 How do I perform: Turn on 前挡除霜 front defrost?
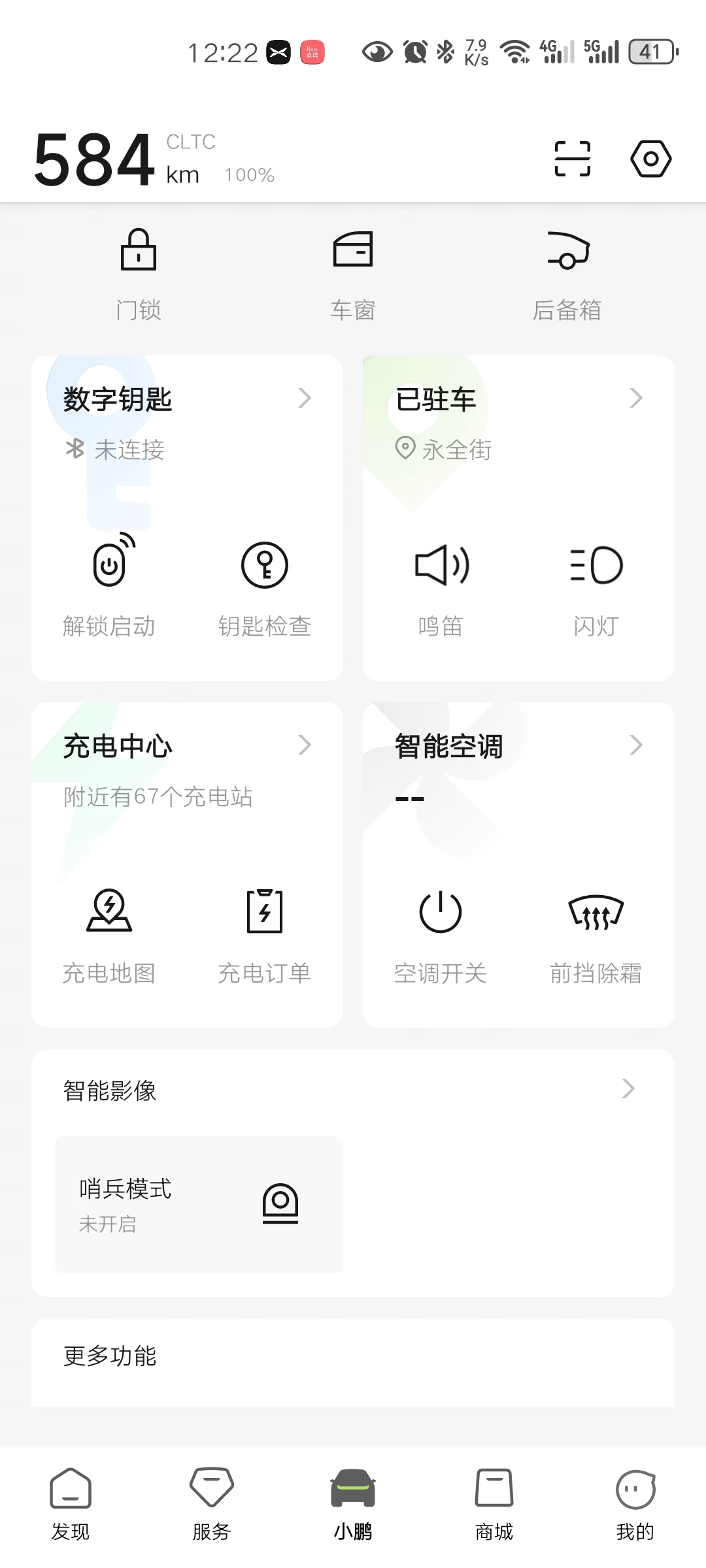point(596,936)
